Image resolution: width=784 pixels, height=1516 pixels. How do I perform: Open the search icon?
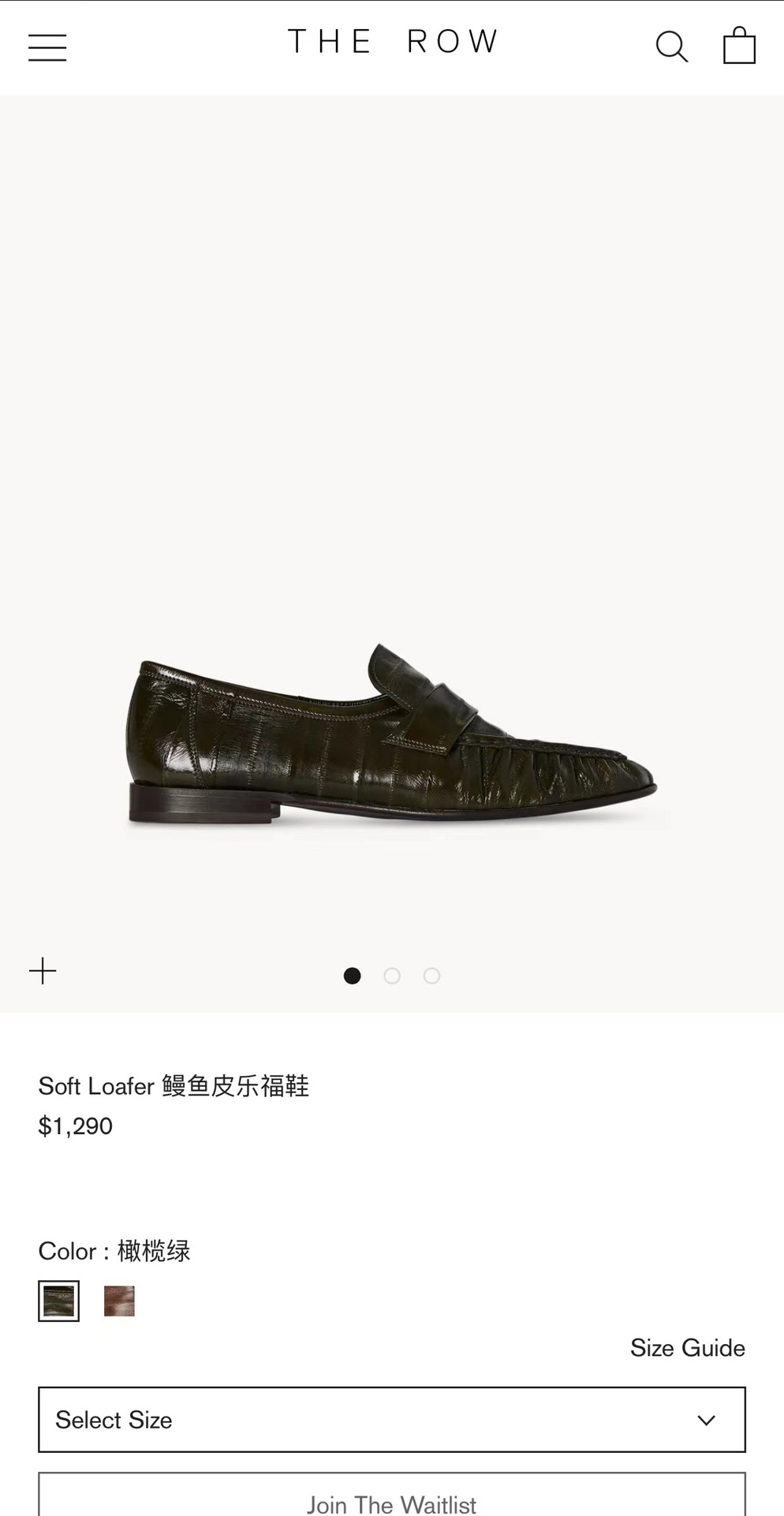672,47
